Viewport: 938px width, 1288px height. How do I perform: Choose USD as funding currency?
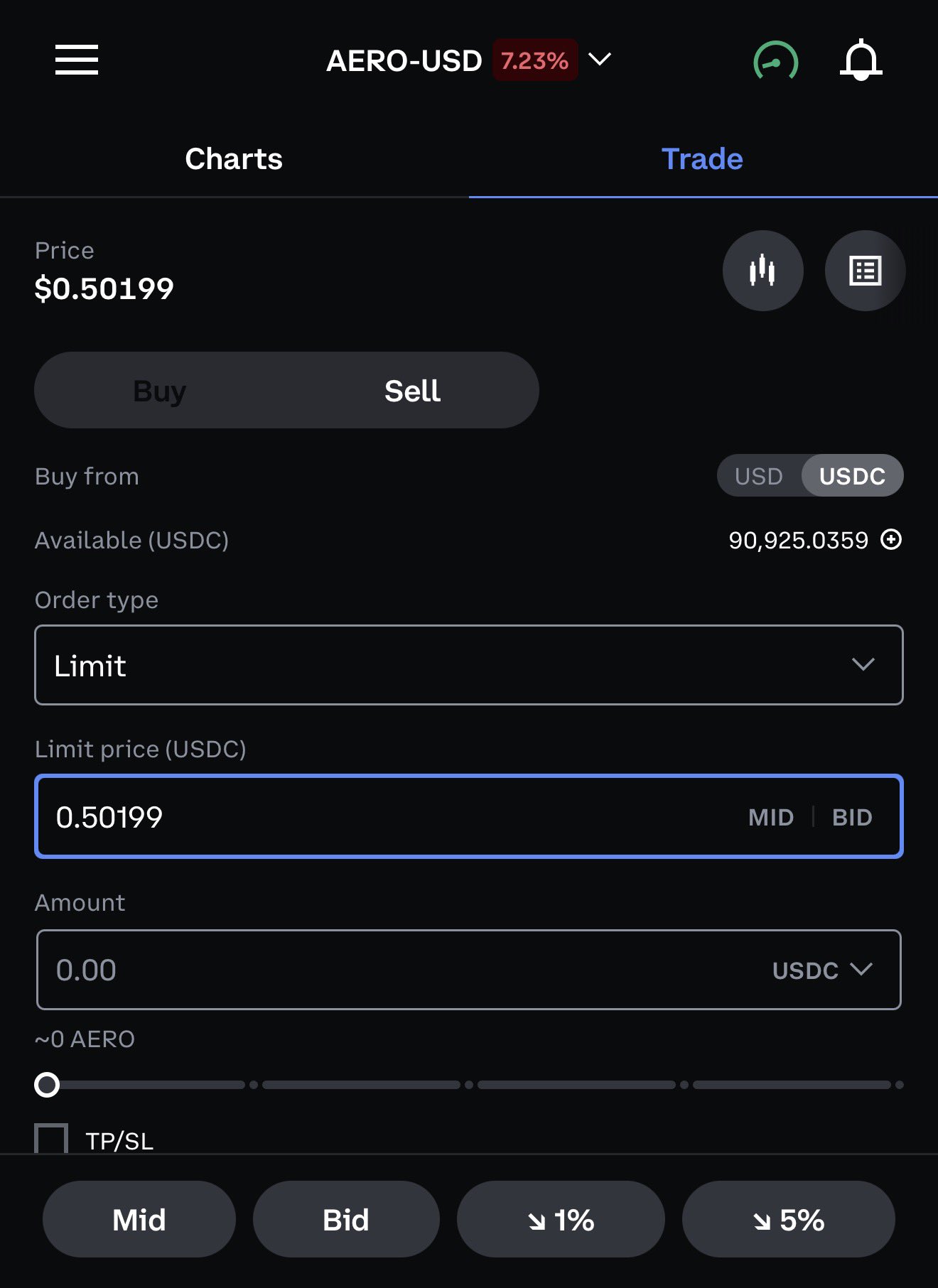pos(758,476)
